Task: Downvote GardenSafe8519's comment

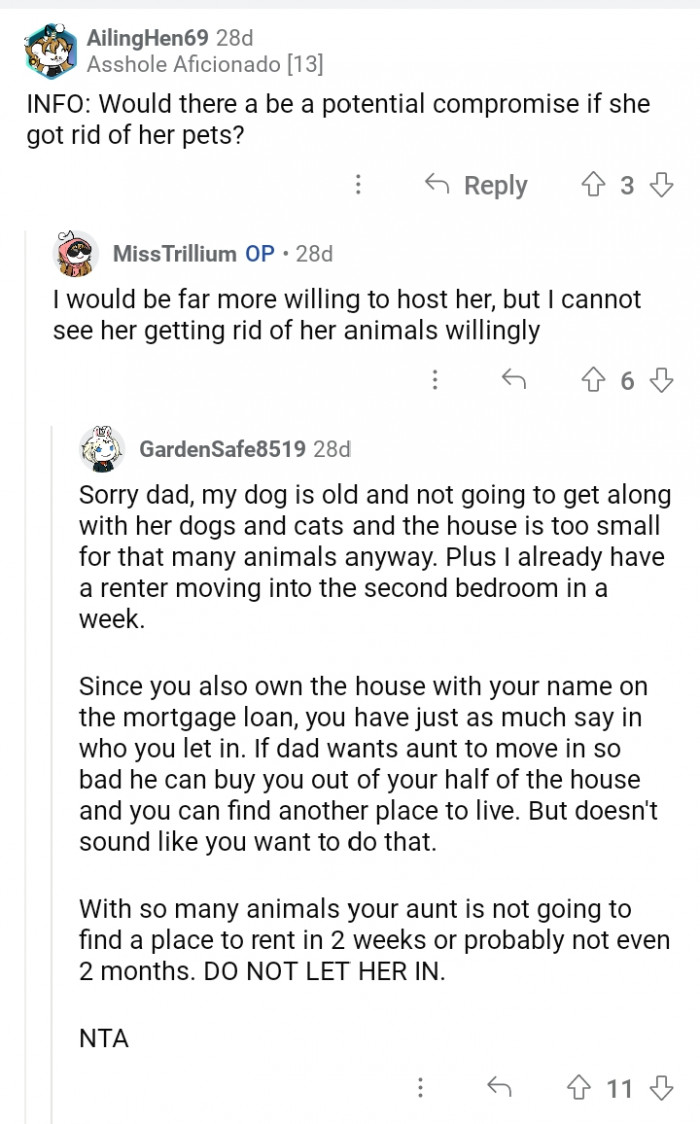Action: 661,1088
